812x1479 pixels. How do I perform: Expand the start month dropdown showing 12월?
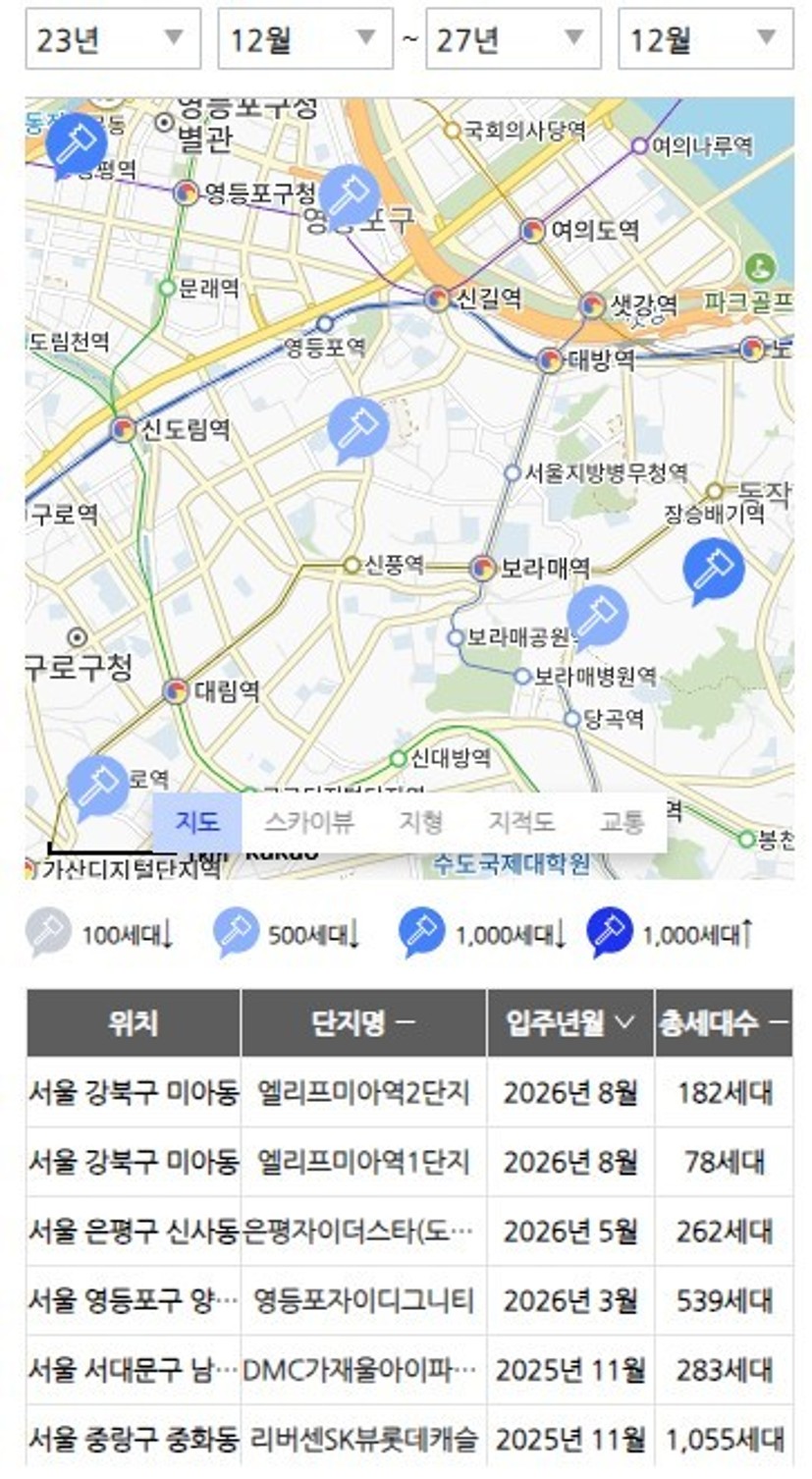click(x=304, y=39)
